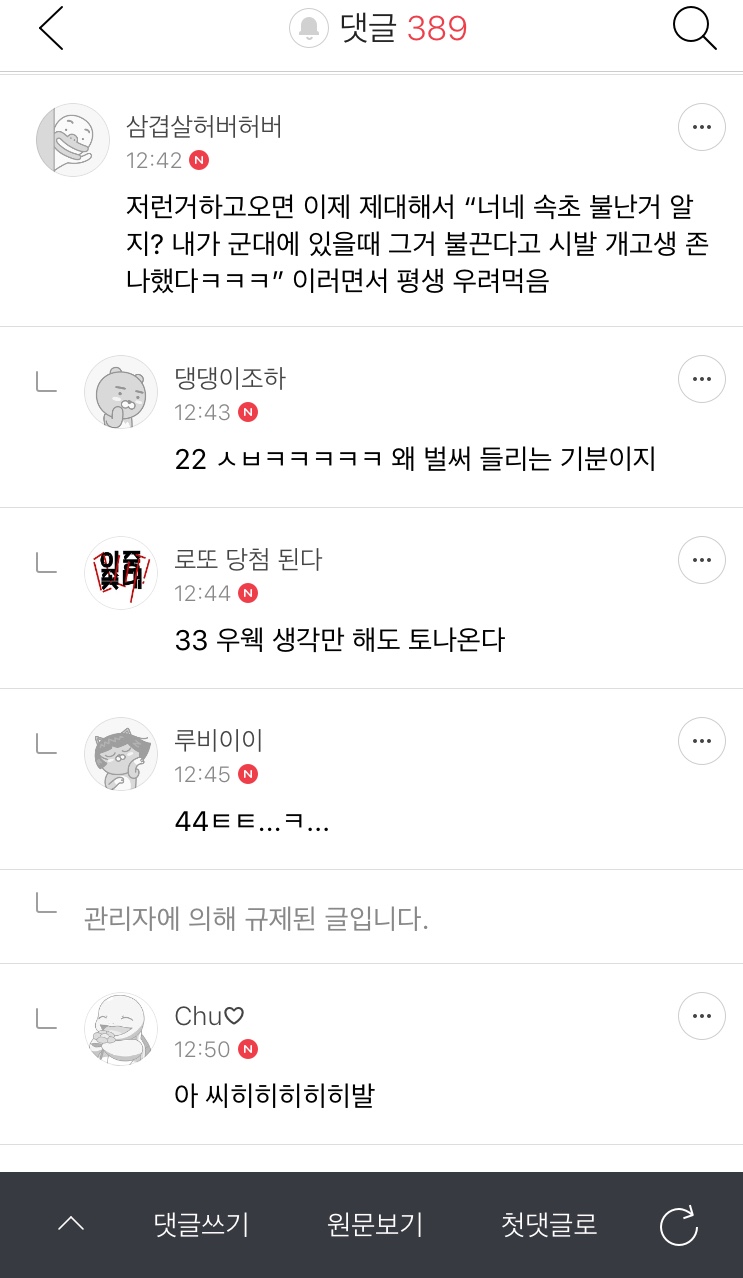Open more options for 삼겹살허버허버's comment

[x=701, y=127]
